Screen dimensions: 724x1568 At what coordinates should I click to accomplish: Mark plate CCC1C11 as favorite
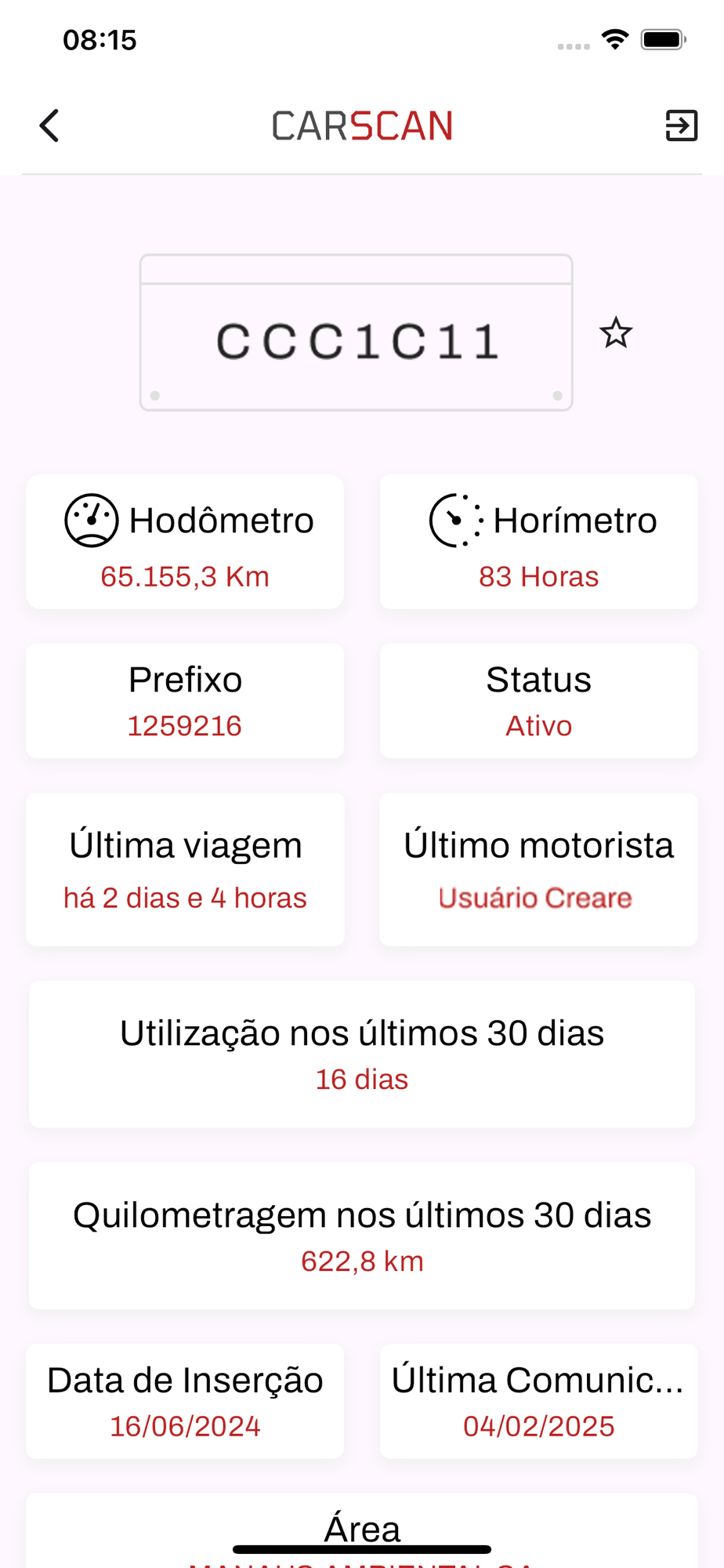pyautogui.click(x=616, y=333)
